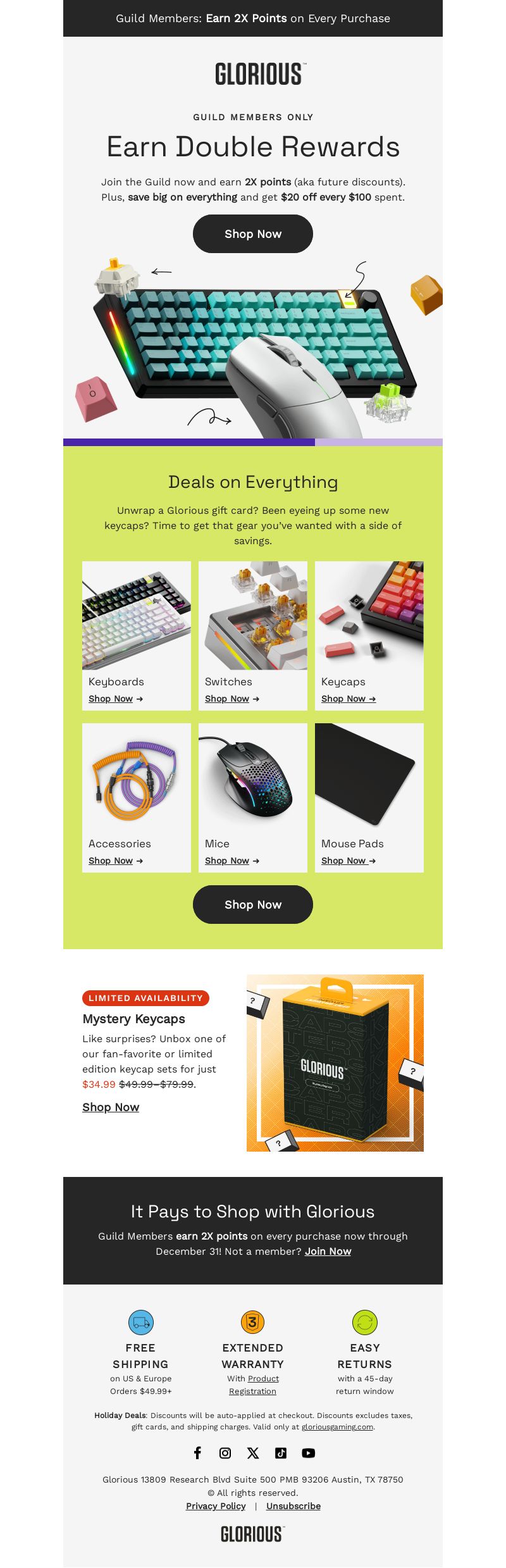Open the Privacy Policy
506x1568 pixels.
(216, 1506)
